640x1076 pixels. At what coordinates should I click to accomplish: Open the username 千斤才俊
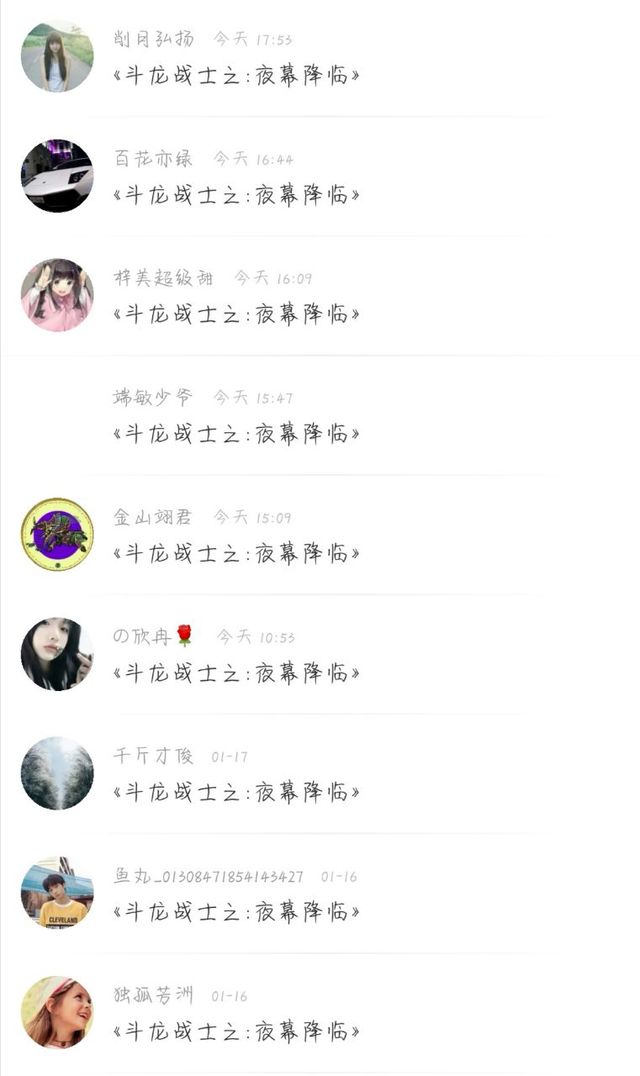tap(153, 756)
